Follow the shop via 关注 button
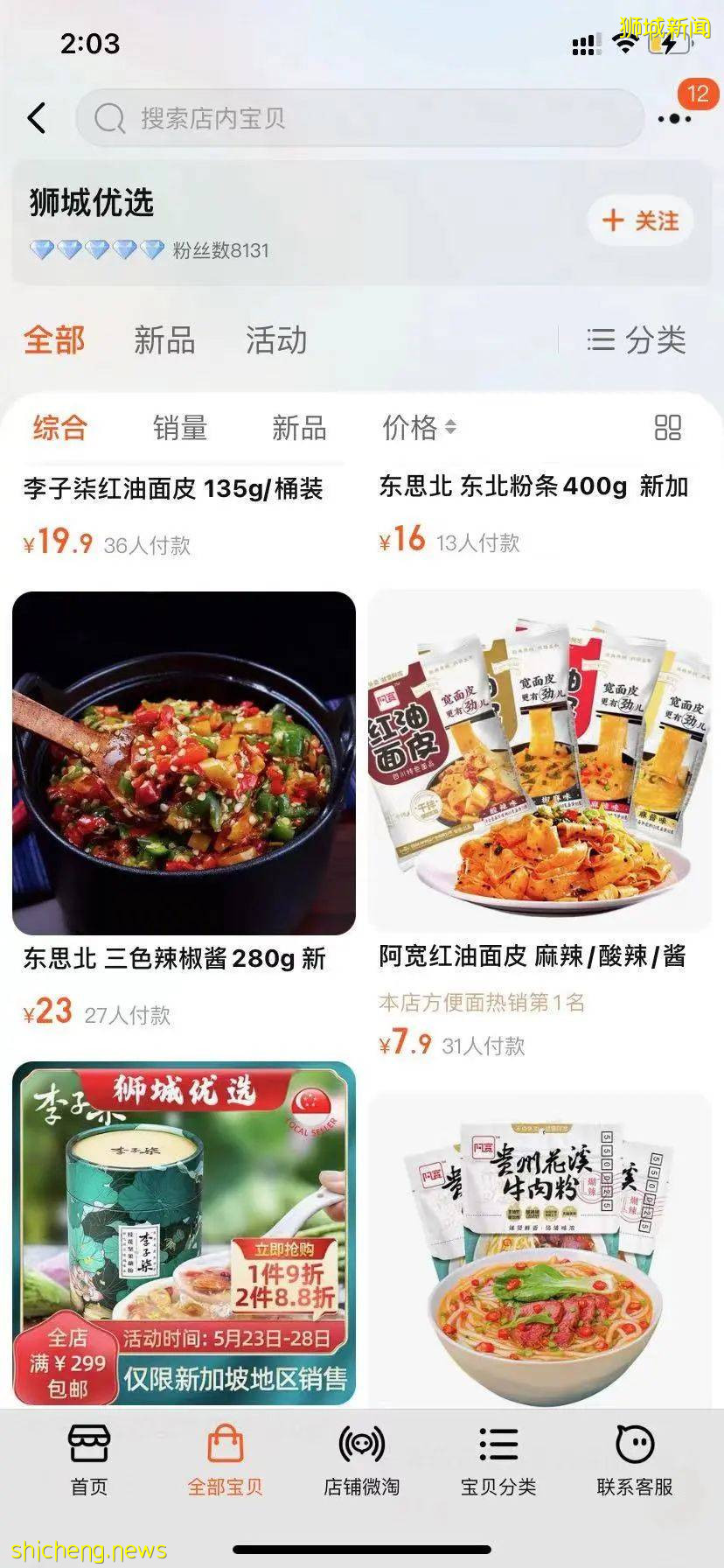 (640, 221)
